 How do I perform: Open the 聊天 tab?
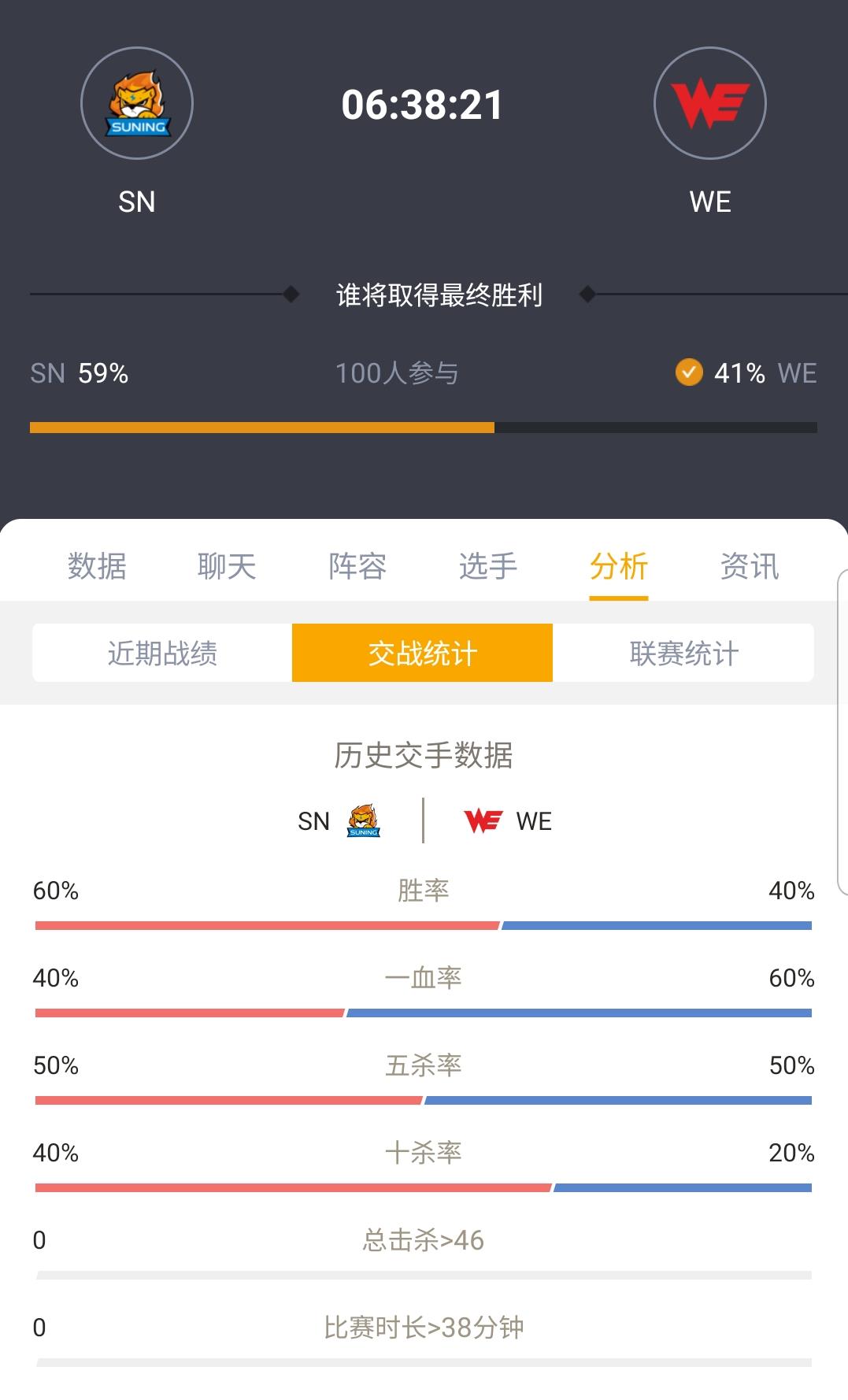[227, 566]
